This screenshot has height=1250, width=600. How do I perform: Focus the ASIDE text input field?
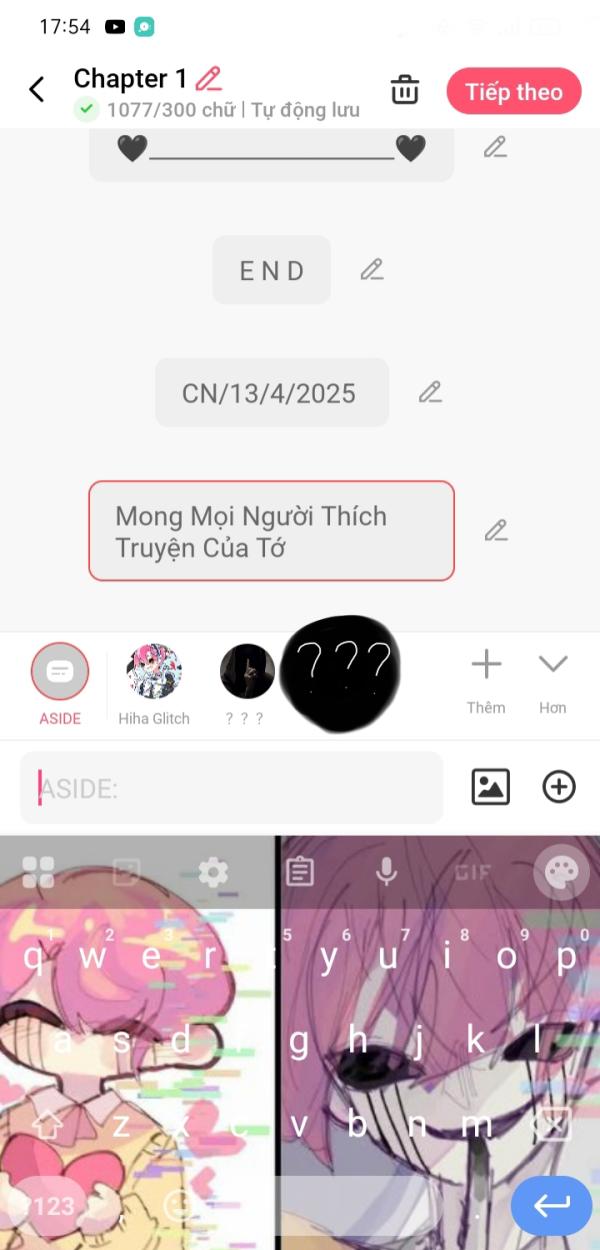pyautogui.click(x=231, y=788)
